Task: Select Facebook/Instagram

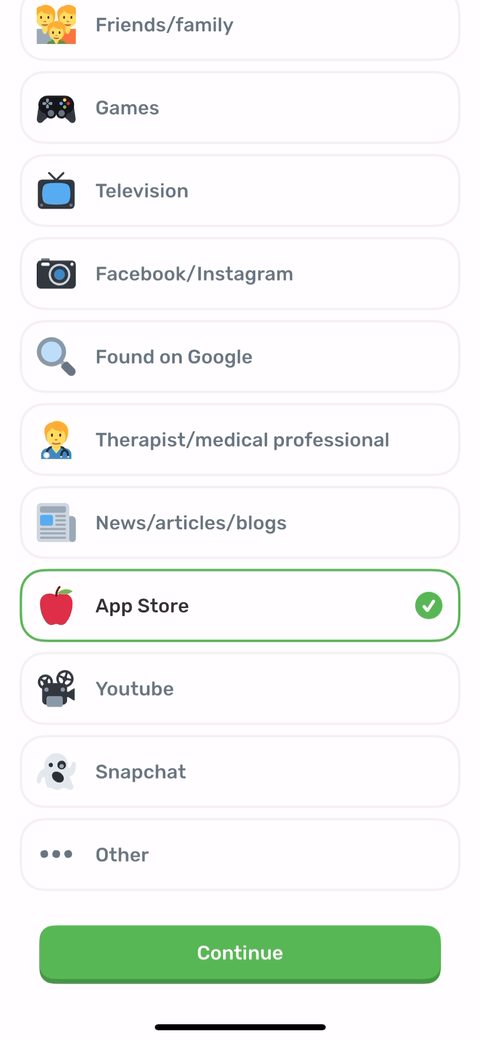Action: coord(240,274)
